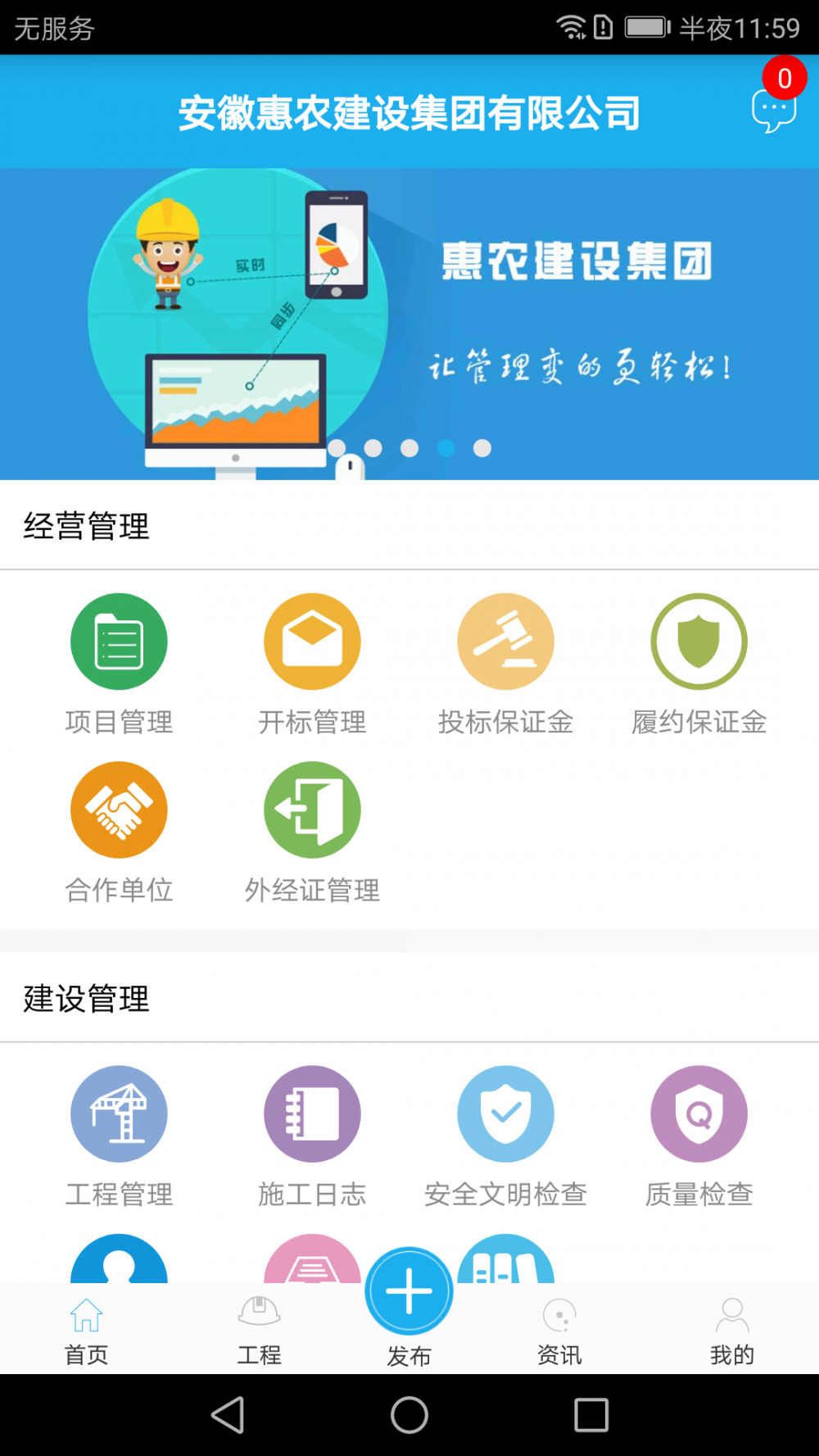
Task: Open the messages chat bubble icon
Action: (774, 111)
